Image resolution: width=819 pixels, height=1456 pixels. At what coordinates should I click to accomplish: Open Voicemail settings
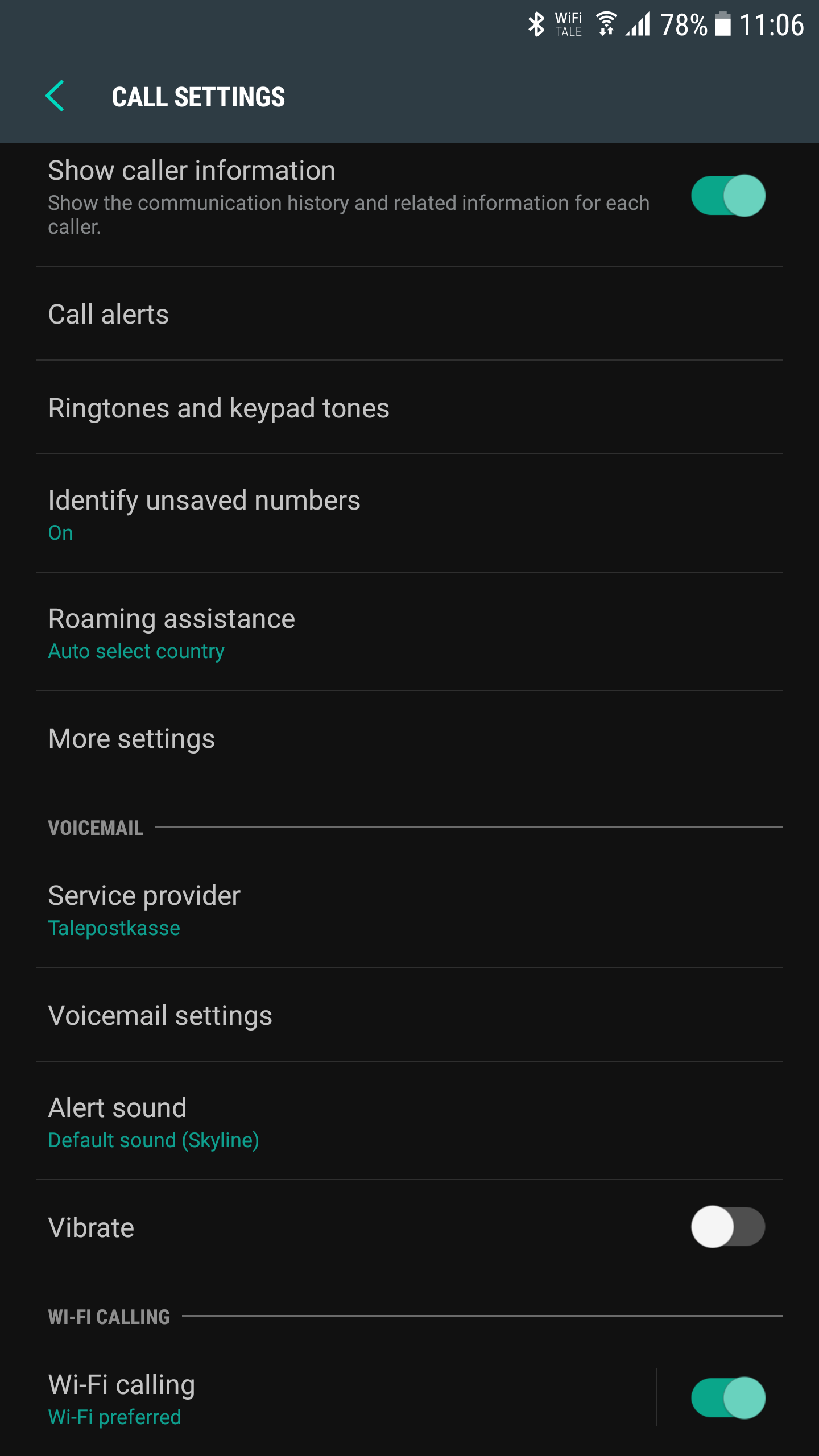409,1015
